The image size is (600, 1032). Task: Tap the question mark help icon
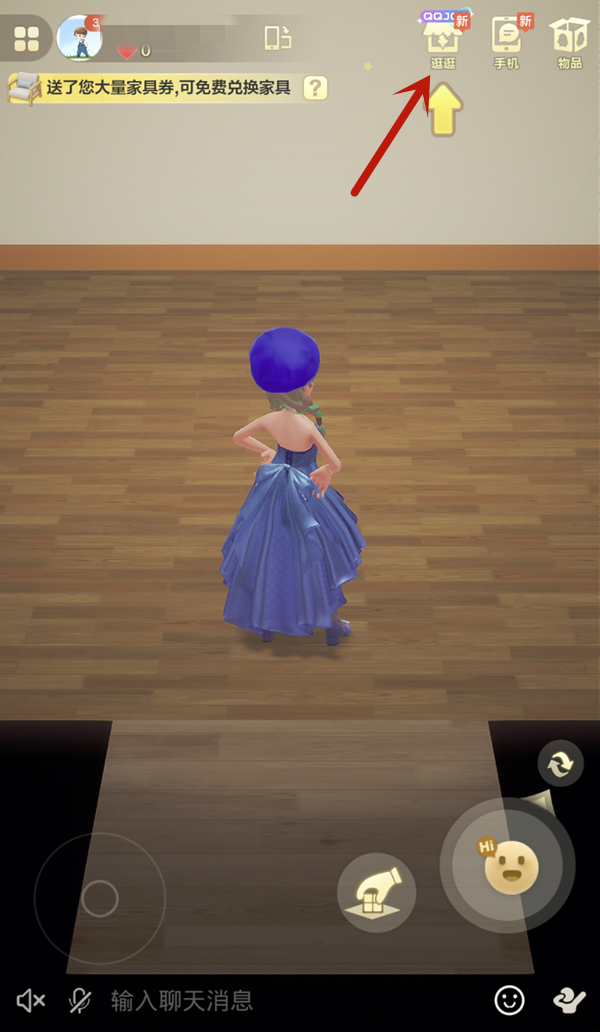(x=315, y=88)
